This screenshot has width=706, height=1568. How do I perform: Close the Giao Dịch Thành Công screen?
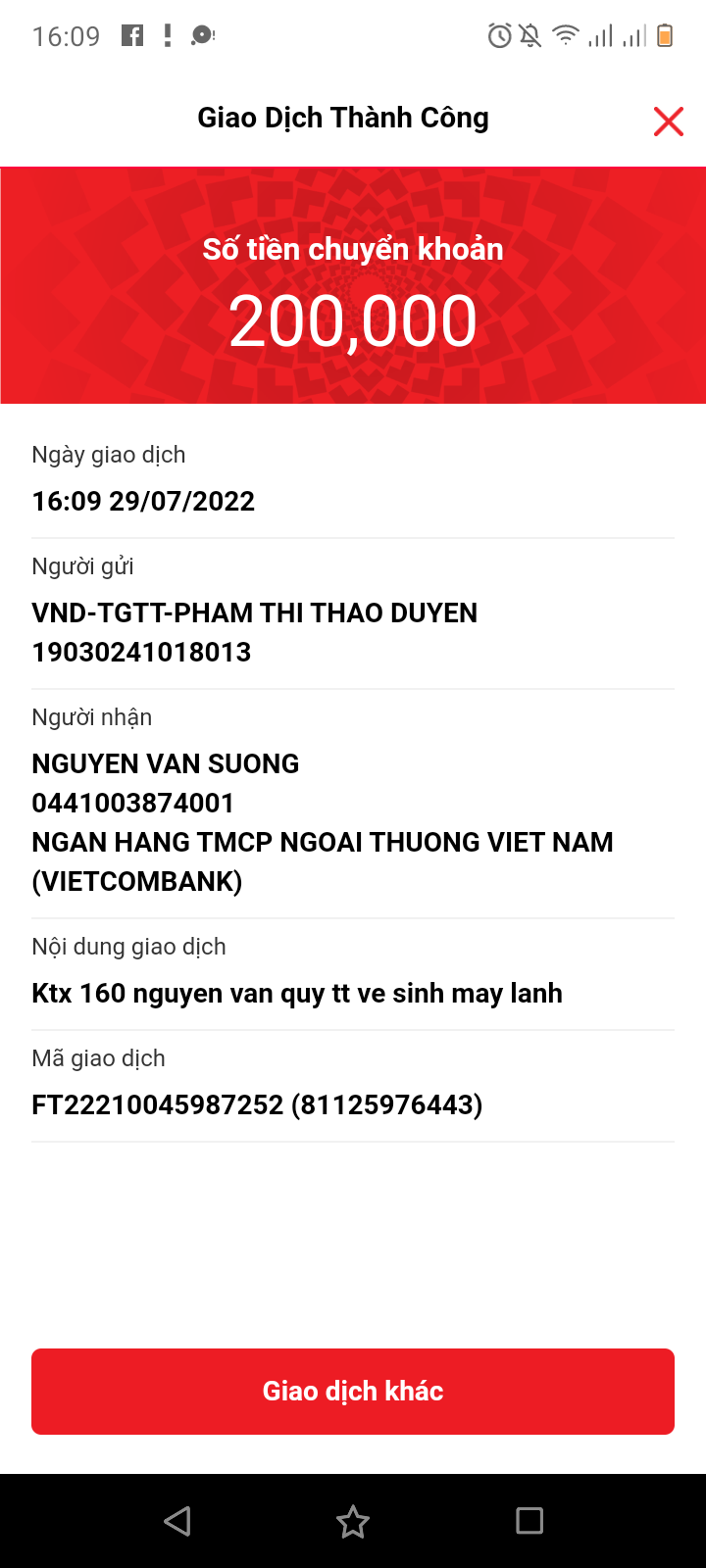tap(668, 122)
